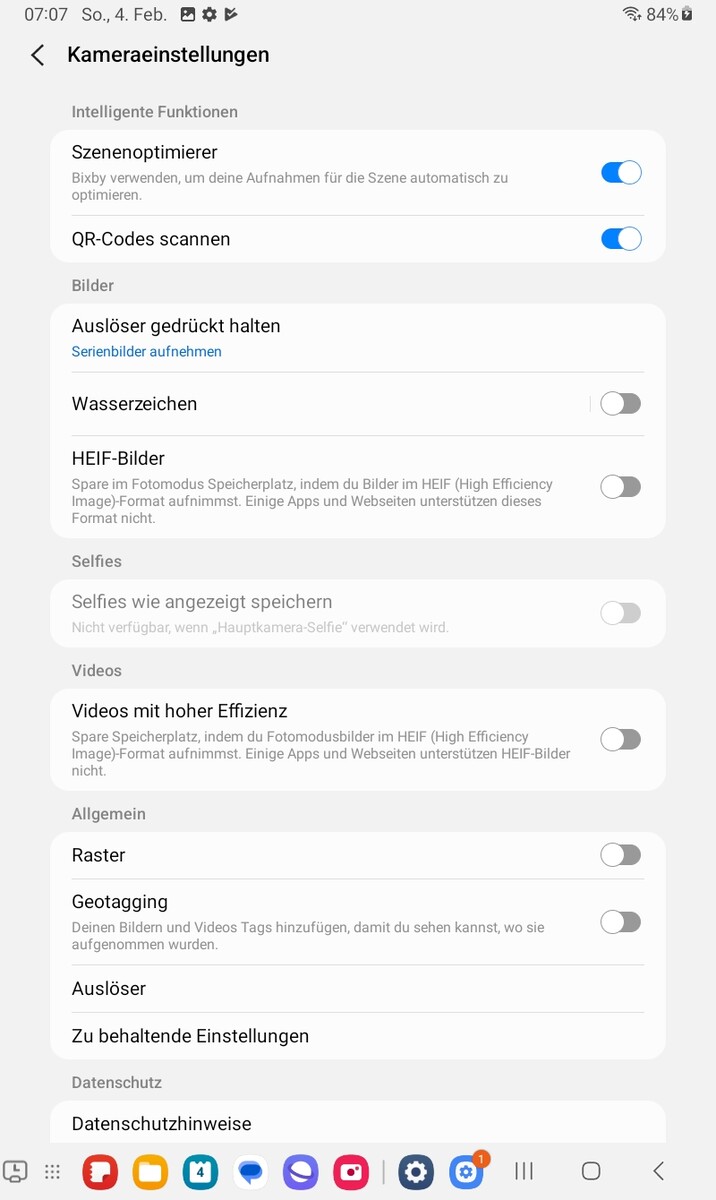Disable QR-Codes scannen
This screenshot has height=1200, width=716.
coord(620,239)
